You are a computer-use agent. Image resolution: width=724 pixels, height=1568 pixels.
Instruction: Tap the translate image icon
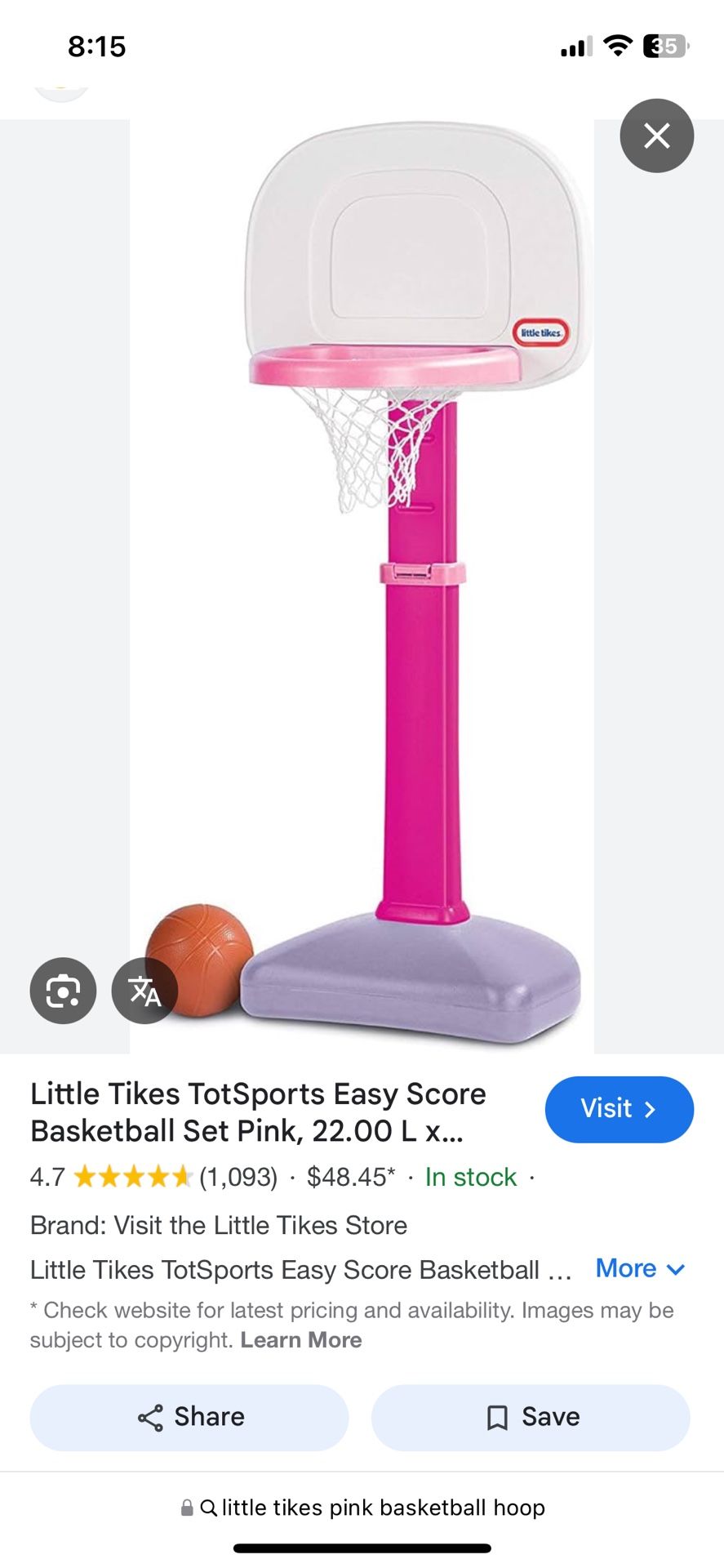point(144,991)
